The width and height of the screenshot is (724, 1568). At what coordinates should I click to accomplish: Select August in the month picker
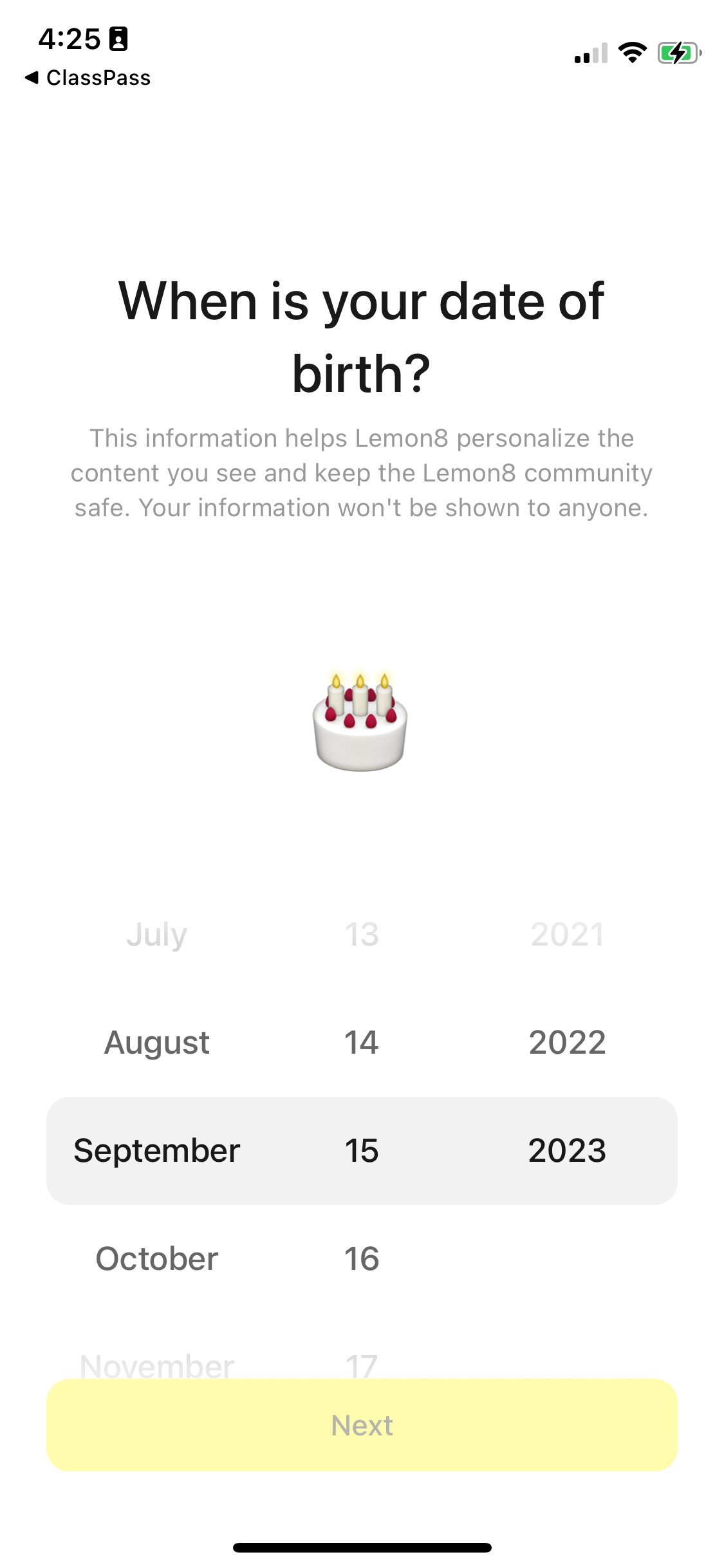click(156, 1041)
